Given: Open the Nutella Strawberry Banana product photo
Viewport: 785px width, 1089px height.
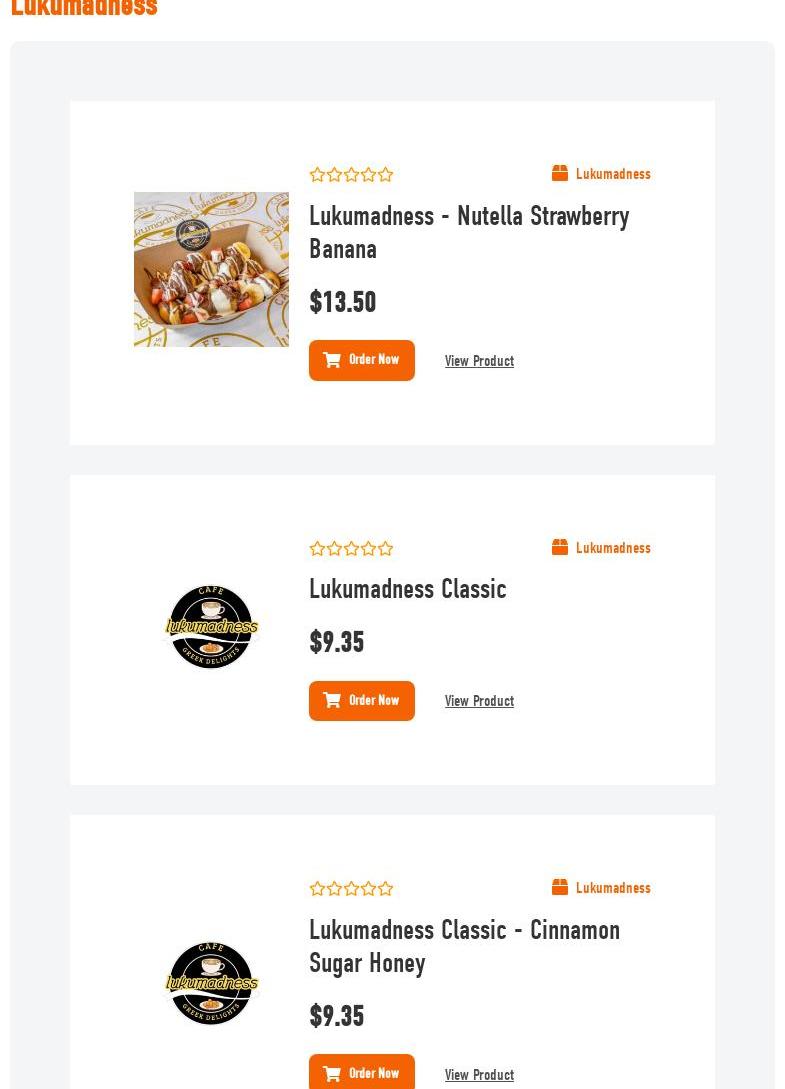Looking at the screenshot, I should pyautogui.click(x=211, y=269).
